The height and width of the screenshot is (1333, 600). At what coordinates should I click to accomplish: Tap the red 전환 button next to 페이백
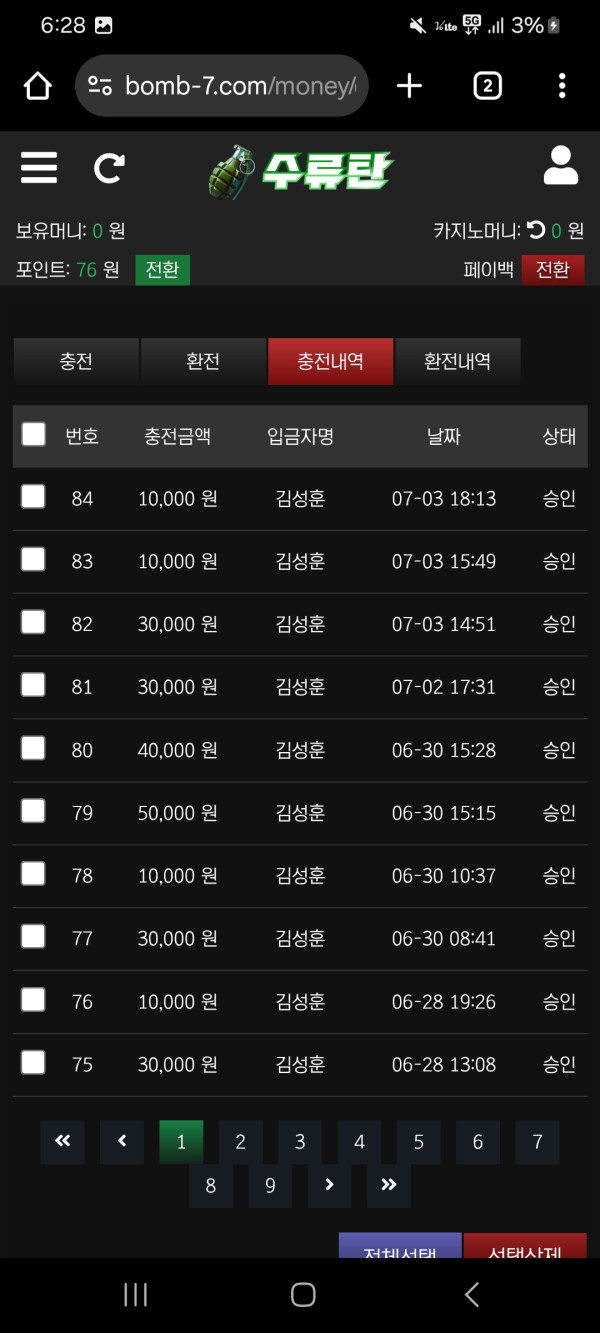[552, 270]
